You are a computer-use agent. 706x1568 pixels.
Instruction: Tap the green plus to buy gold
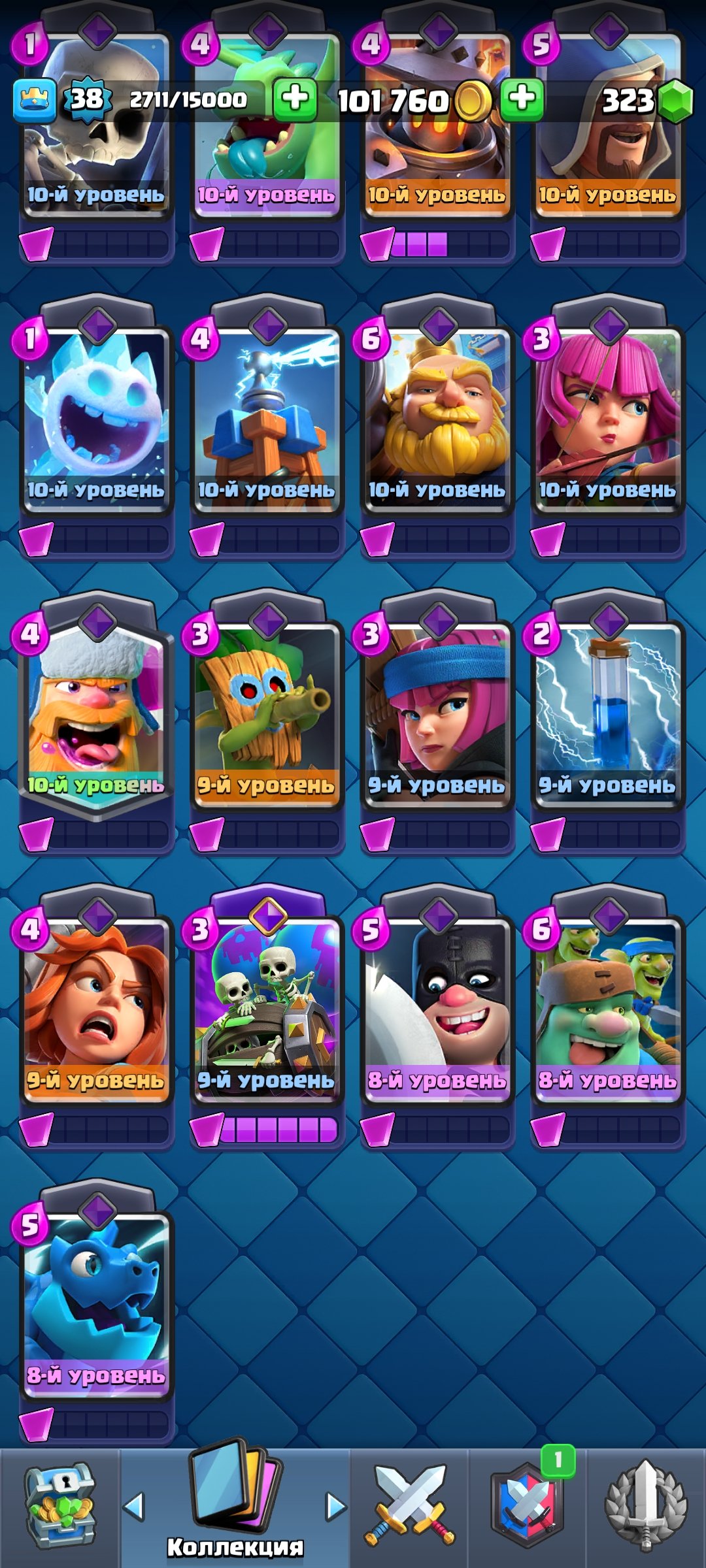point(522,99)
